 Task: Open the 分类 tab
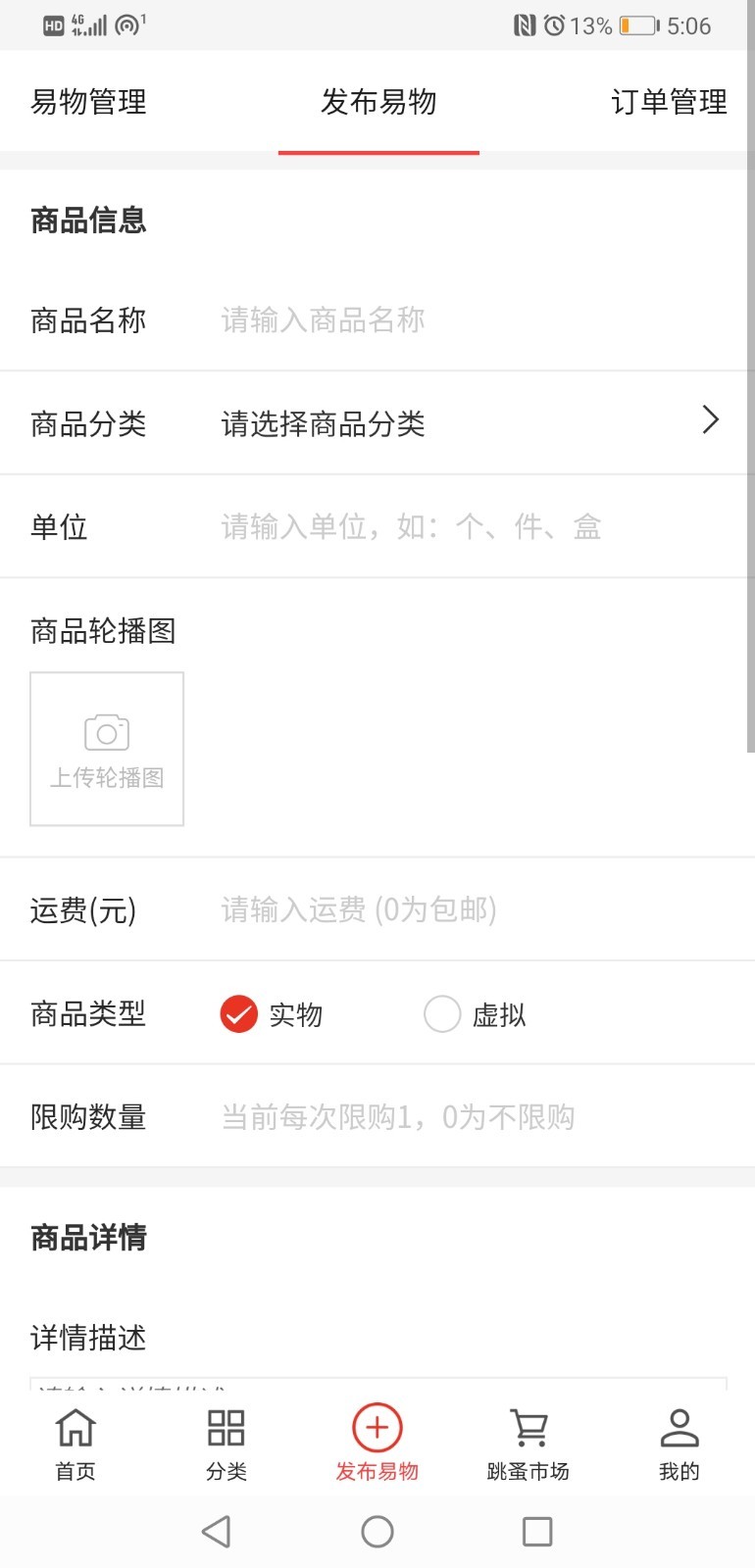point(226,1443)
